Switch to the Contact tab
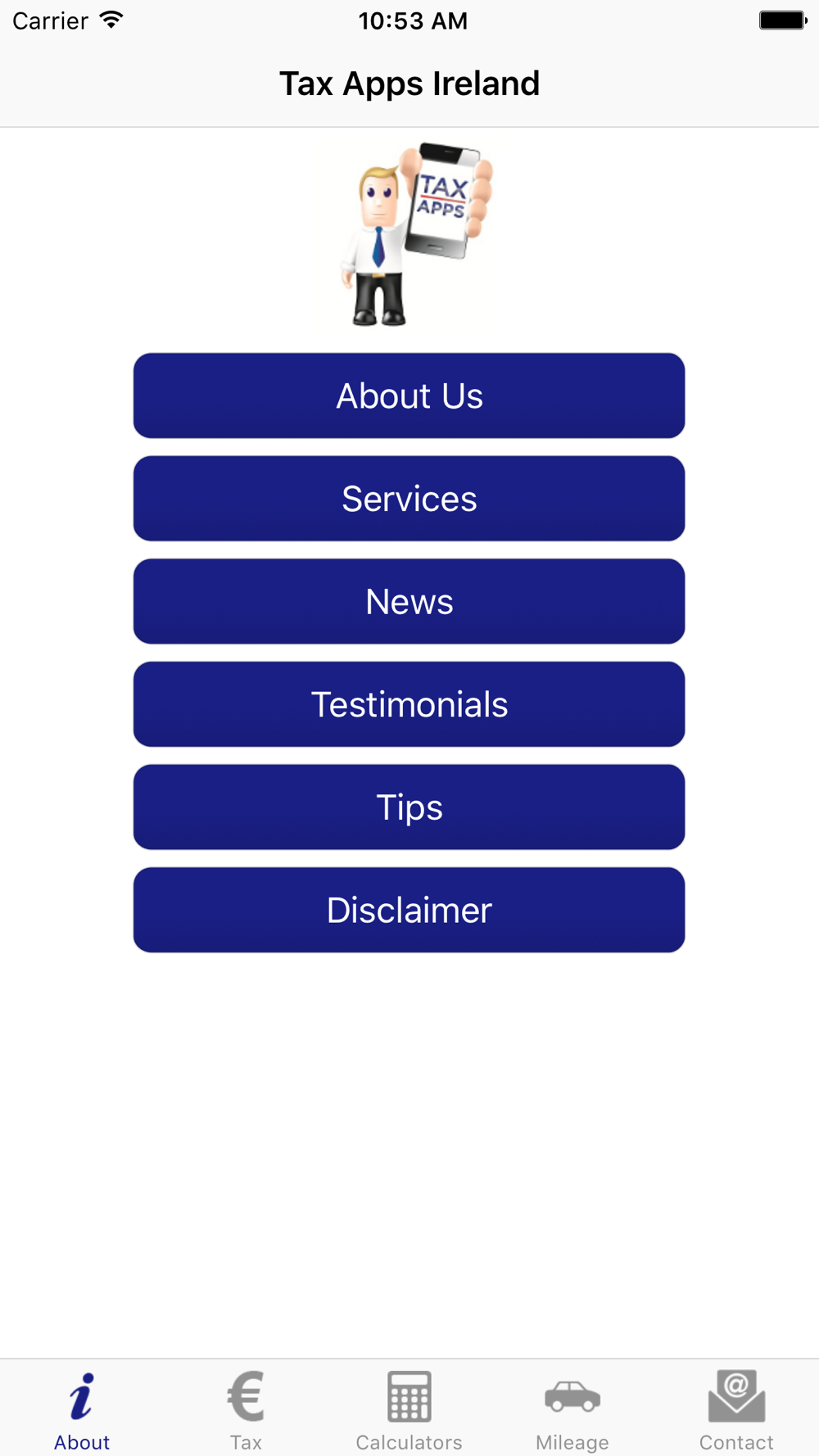819x1456 pixels. 736,1409
